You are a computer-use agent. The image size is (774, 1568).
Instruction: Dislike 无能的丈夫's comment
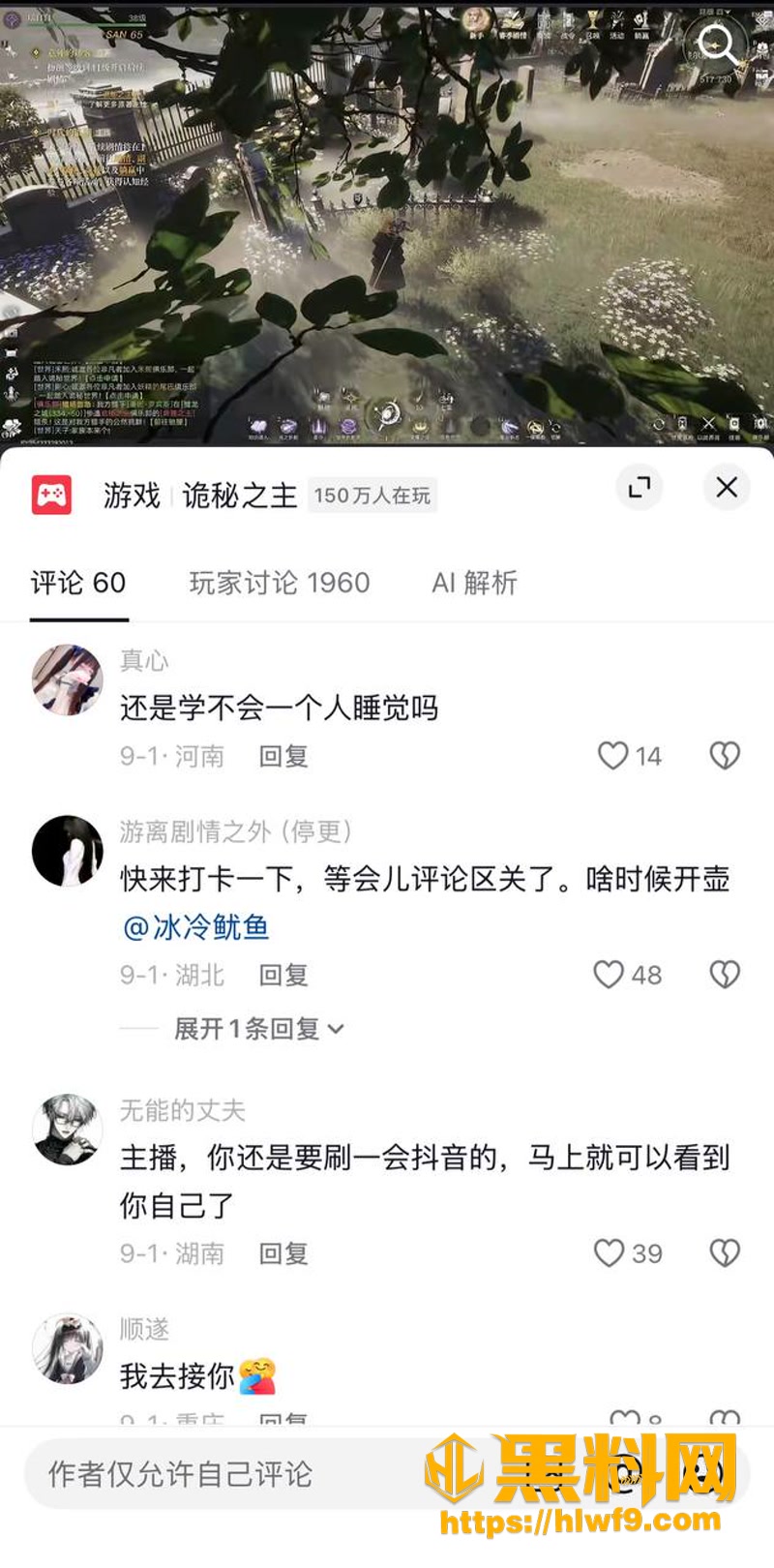(725, 1253)
